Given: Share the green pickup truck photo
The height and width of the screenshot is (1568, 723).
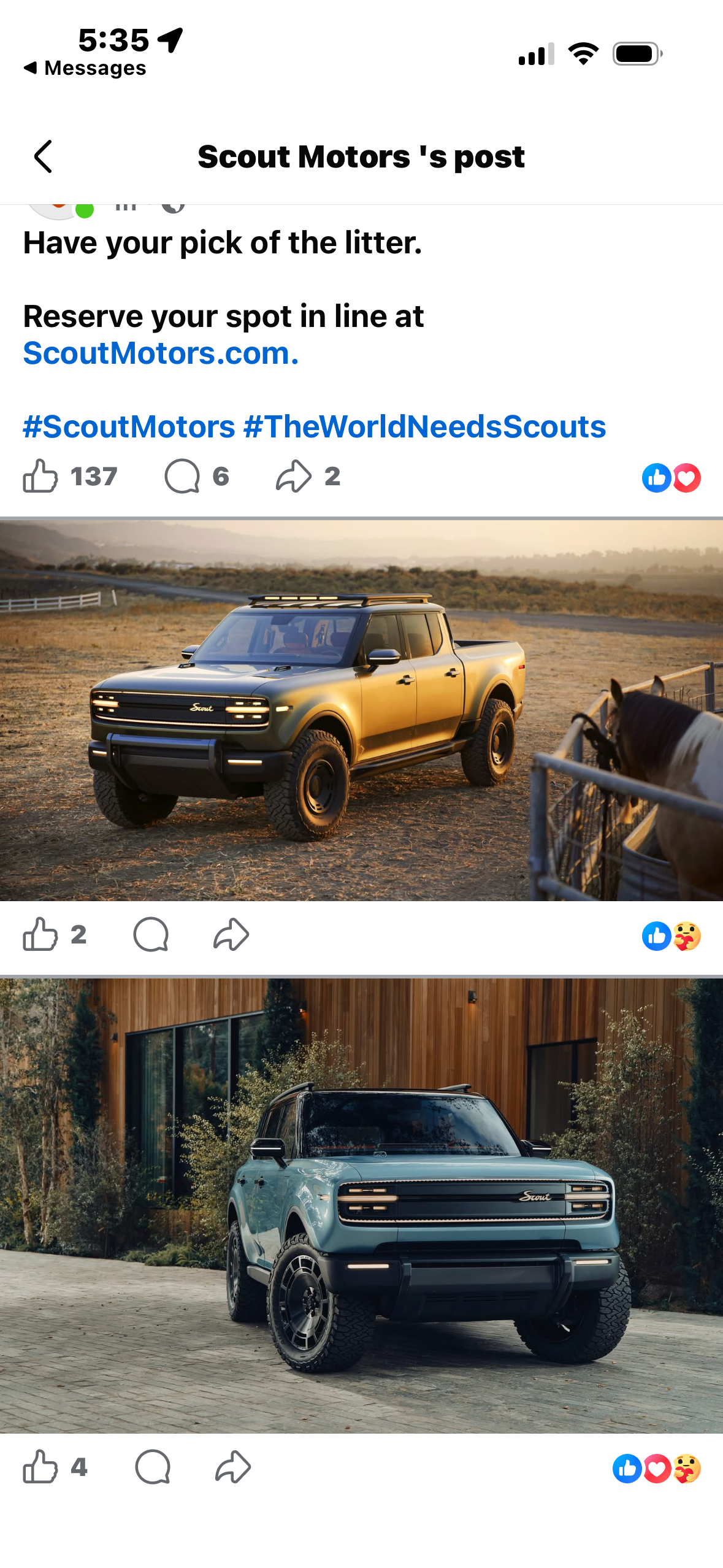Looking at the screenshot, I should pos(231,935).
